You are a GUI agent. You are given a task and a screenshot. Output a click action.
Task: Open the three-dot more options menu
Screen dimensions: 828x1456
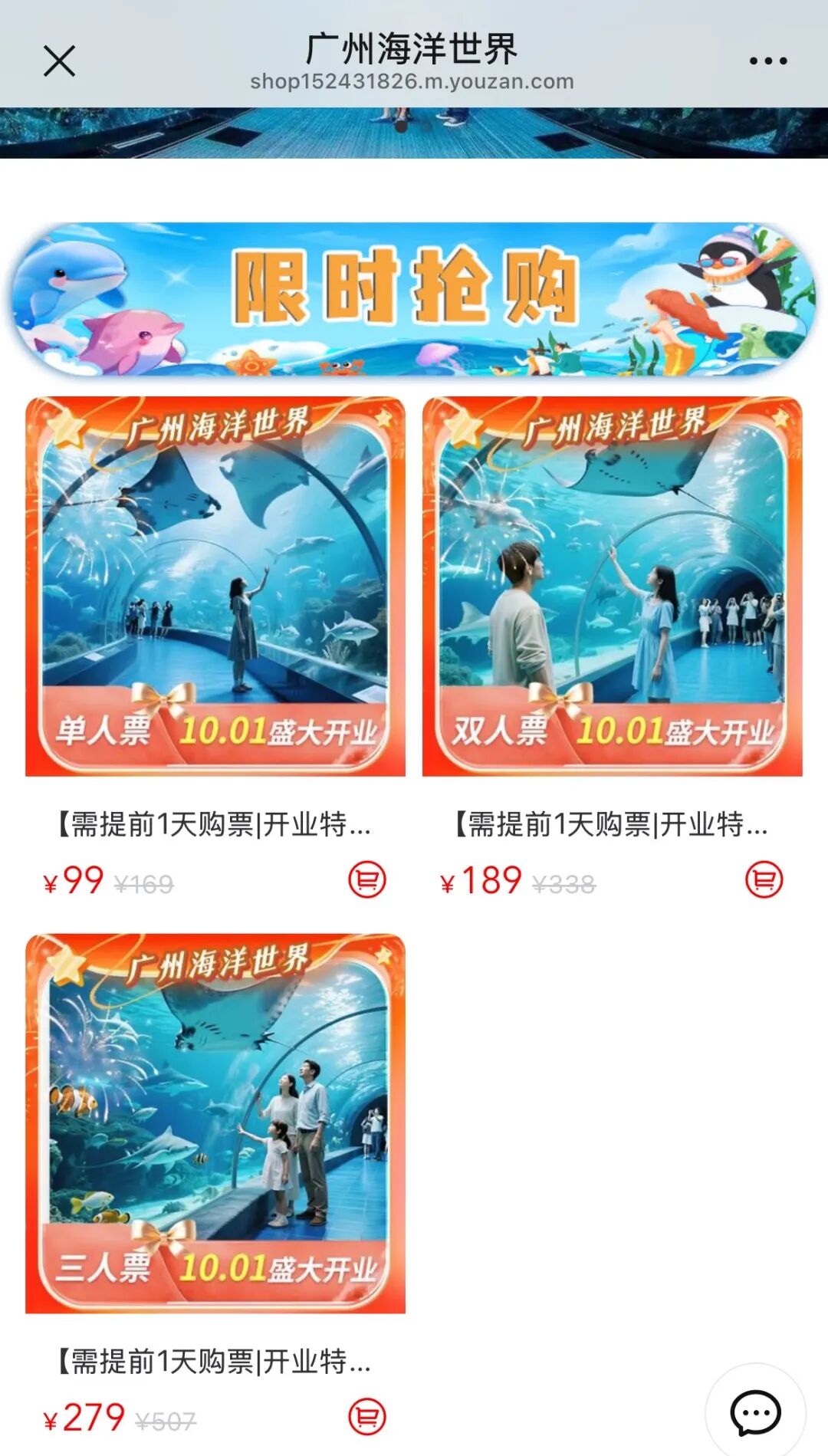[768, 61]
